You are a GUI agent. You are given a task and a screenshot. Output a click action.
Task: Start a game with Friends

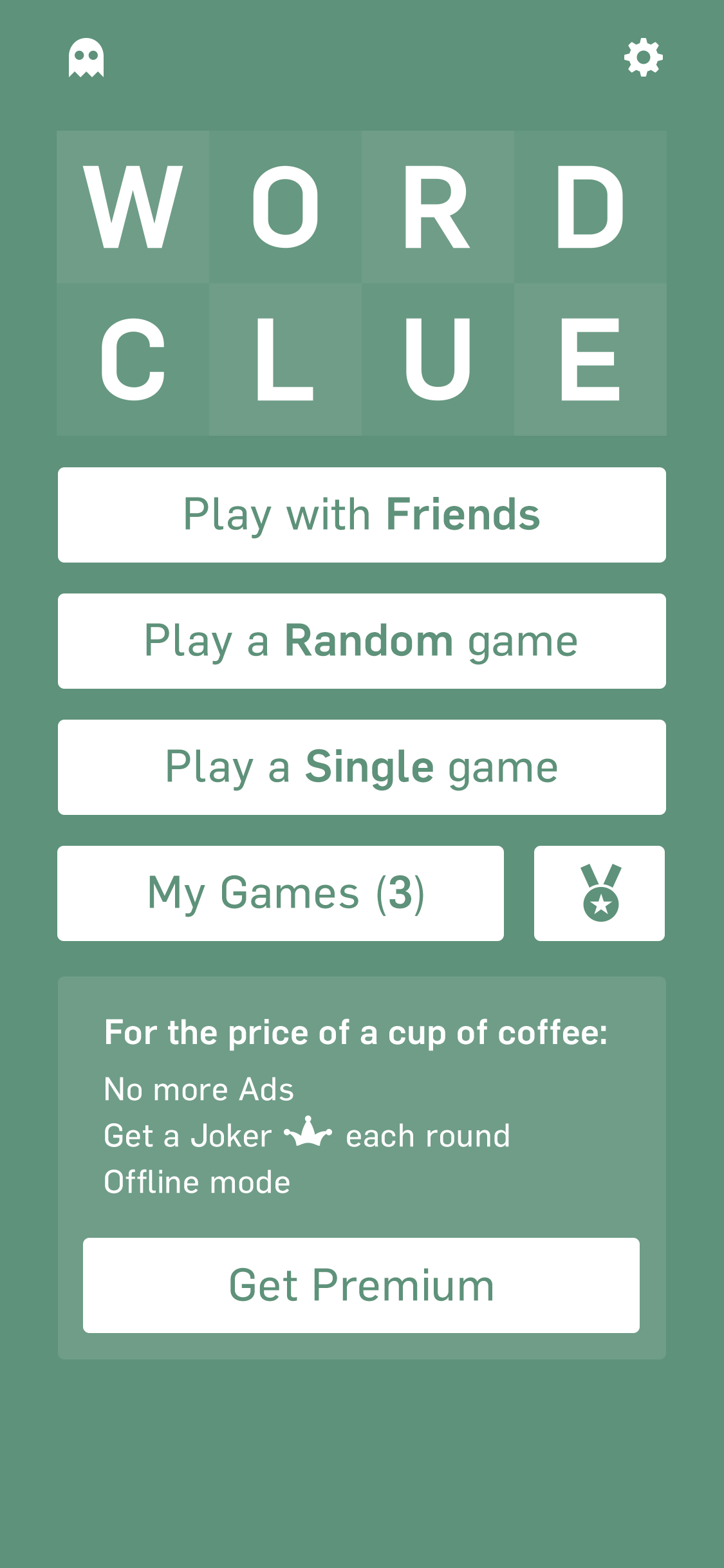pyautogui.click(x=362, y=515)
